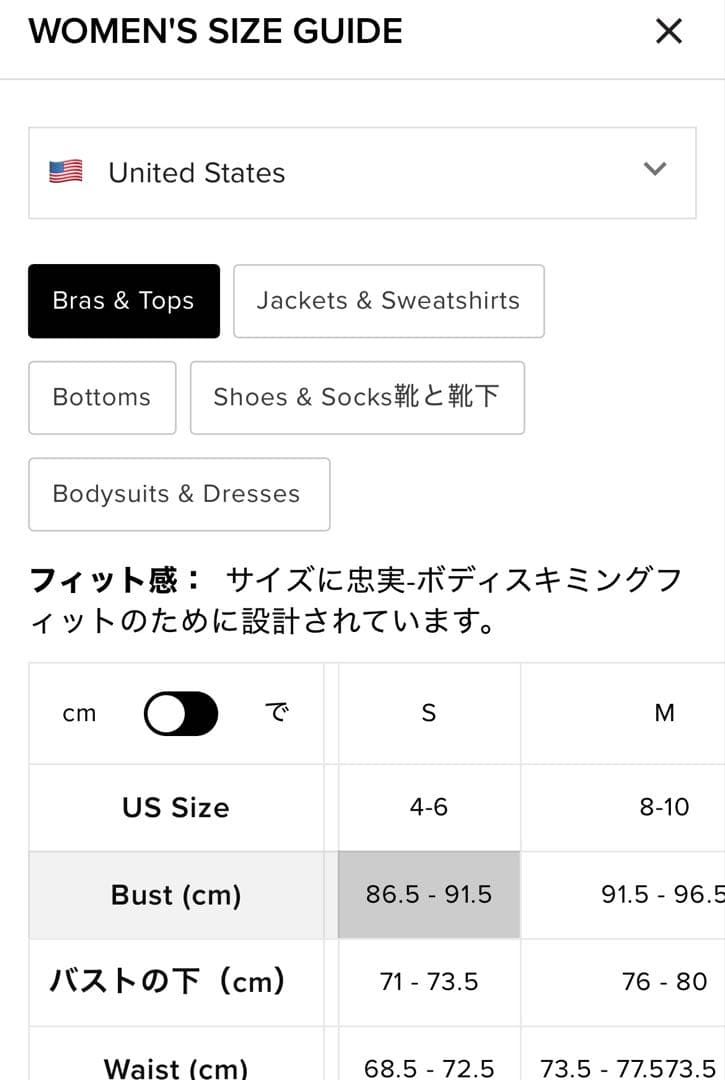Click the highlighted Bust measurement cell
The image size is (725, 1080).
(428, 894)
